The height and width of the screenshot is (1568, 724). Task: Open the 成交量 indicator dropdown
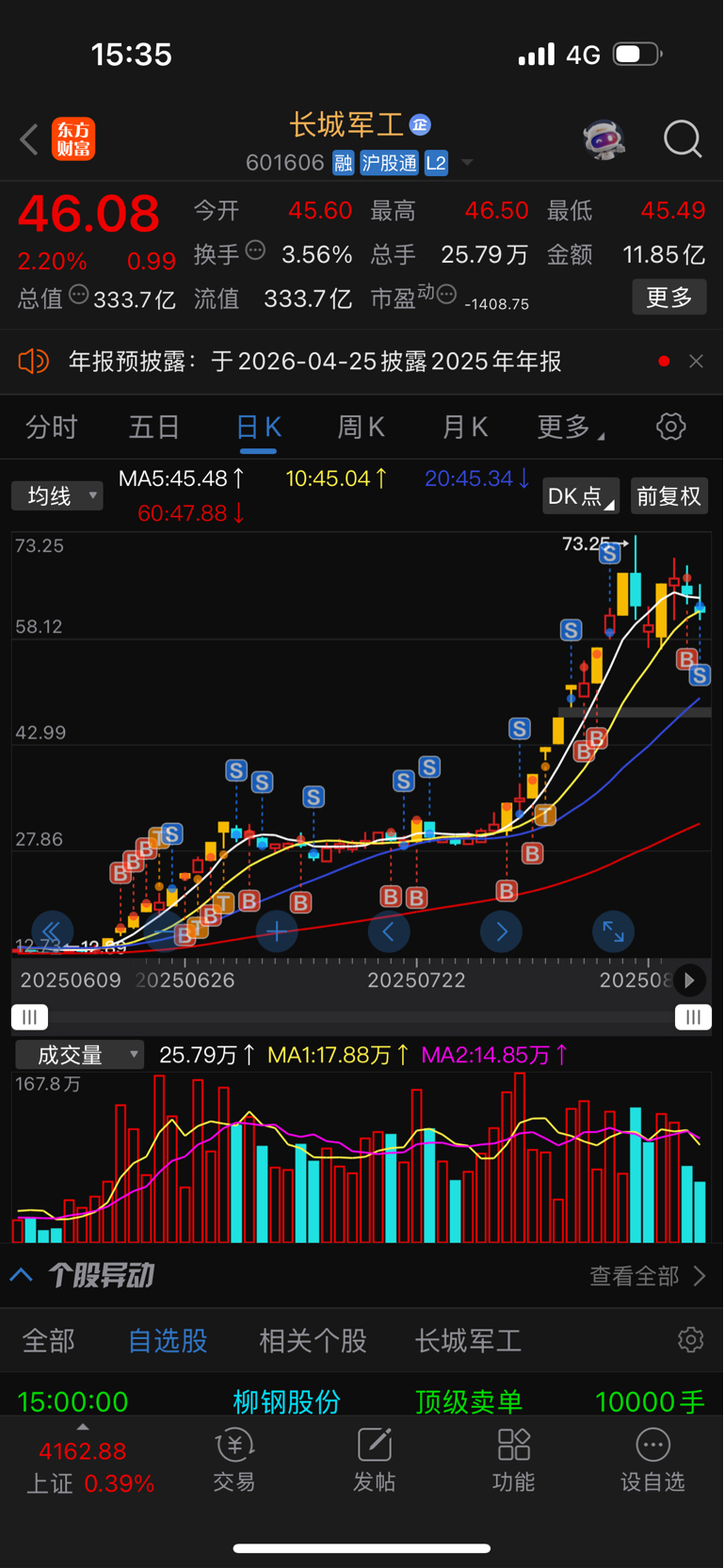pyautogui.click(x=79, y=1055)
